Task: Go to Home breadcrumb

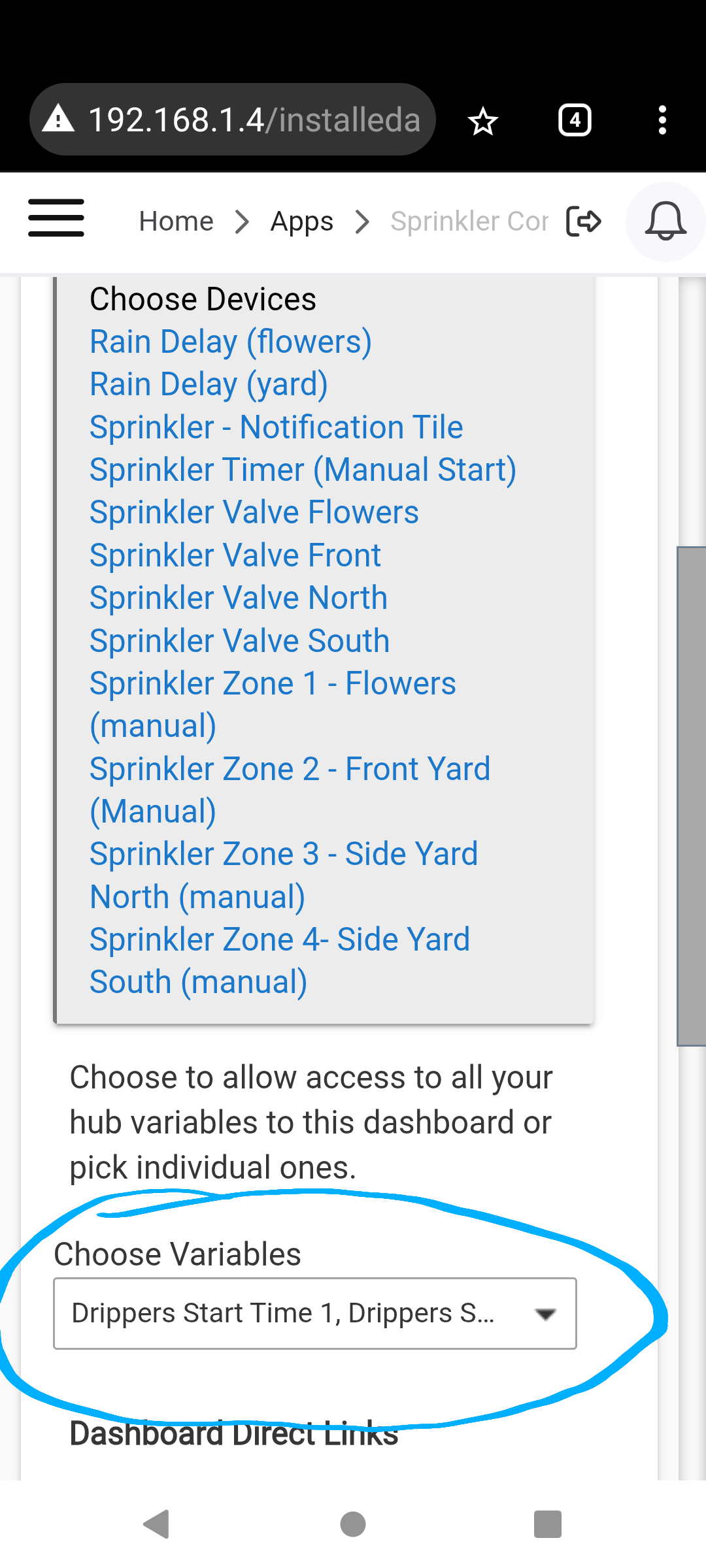Action: tap(176, 222)
